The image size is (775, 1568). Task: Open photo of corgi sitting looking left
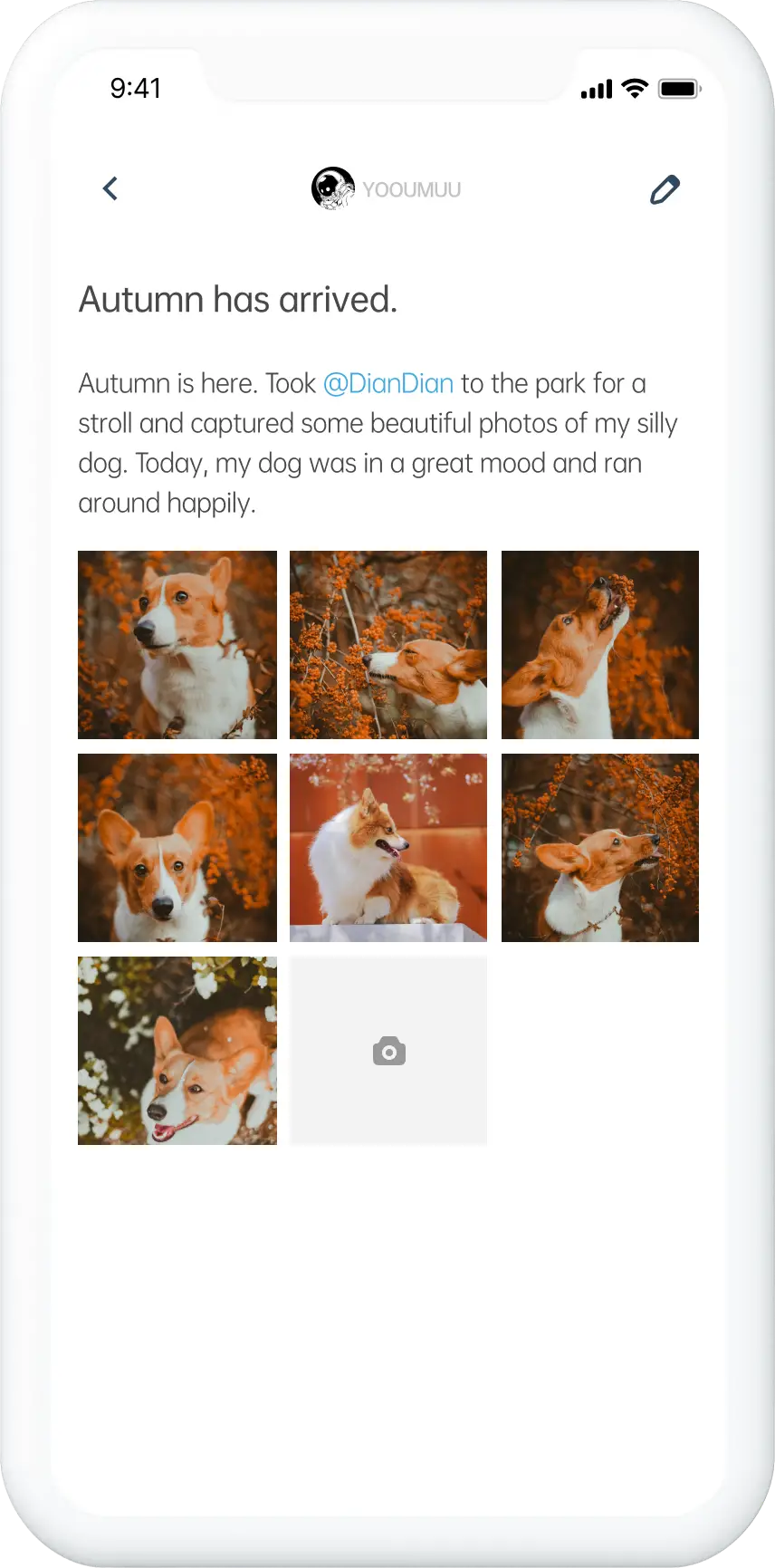tap(177, 645)
